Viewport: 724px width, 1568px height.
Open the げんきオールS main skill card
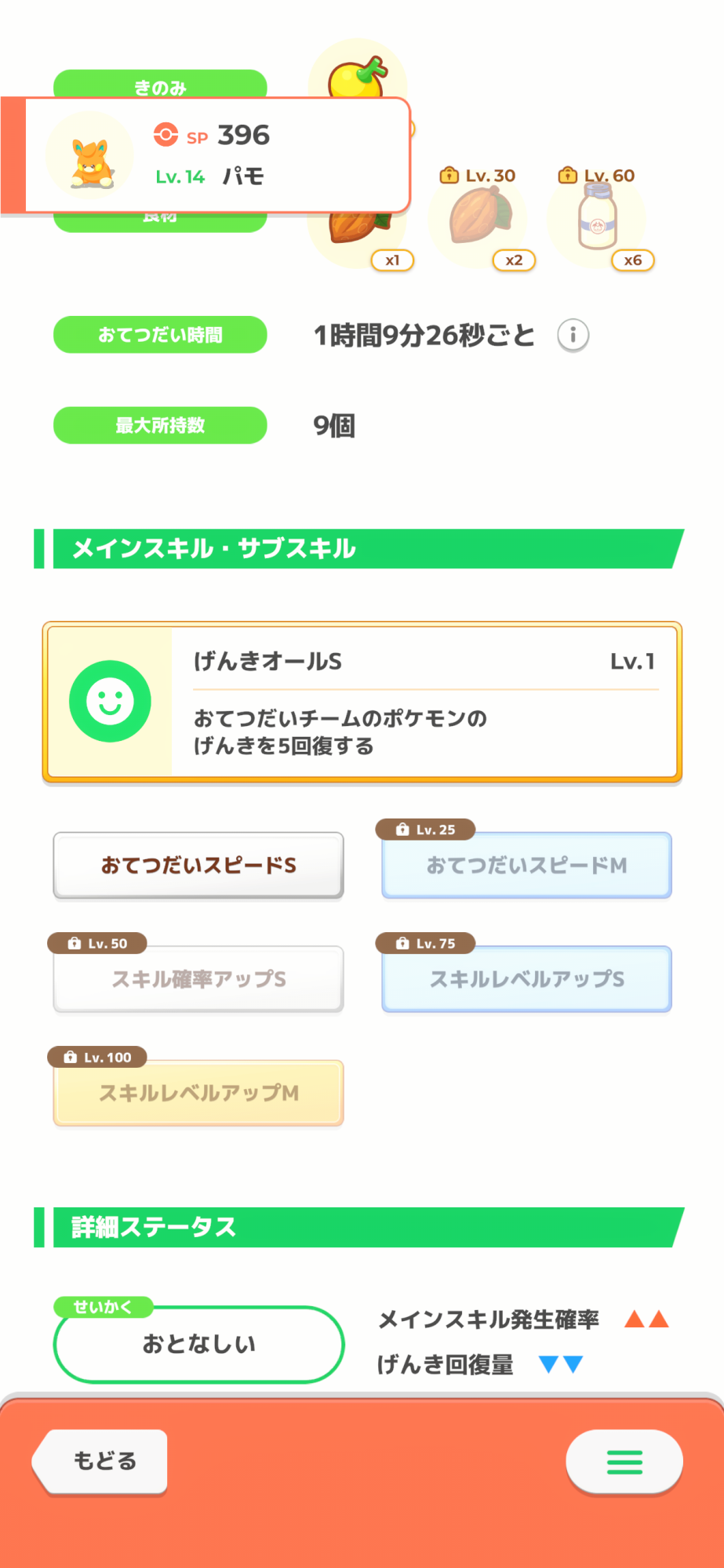coord(362,702)
